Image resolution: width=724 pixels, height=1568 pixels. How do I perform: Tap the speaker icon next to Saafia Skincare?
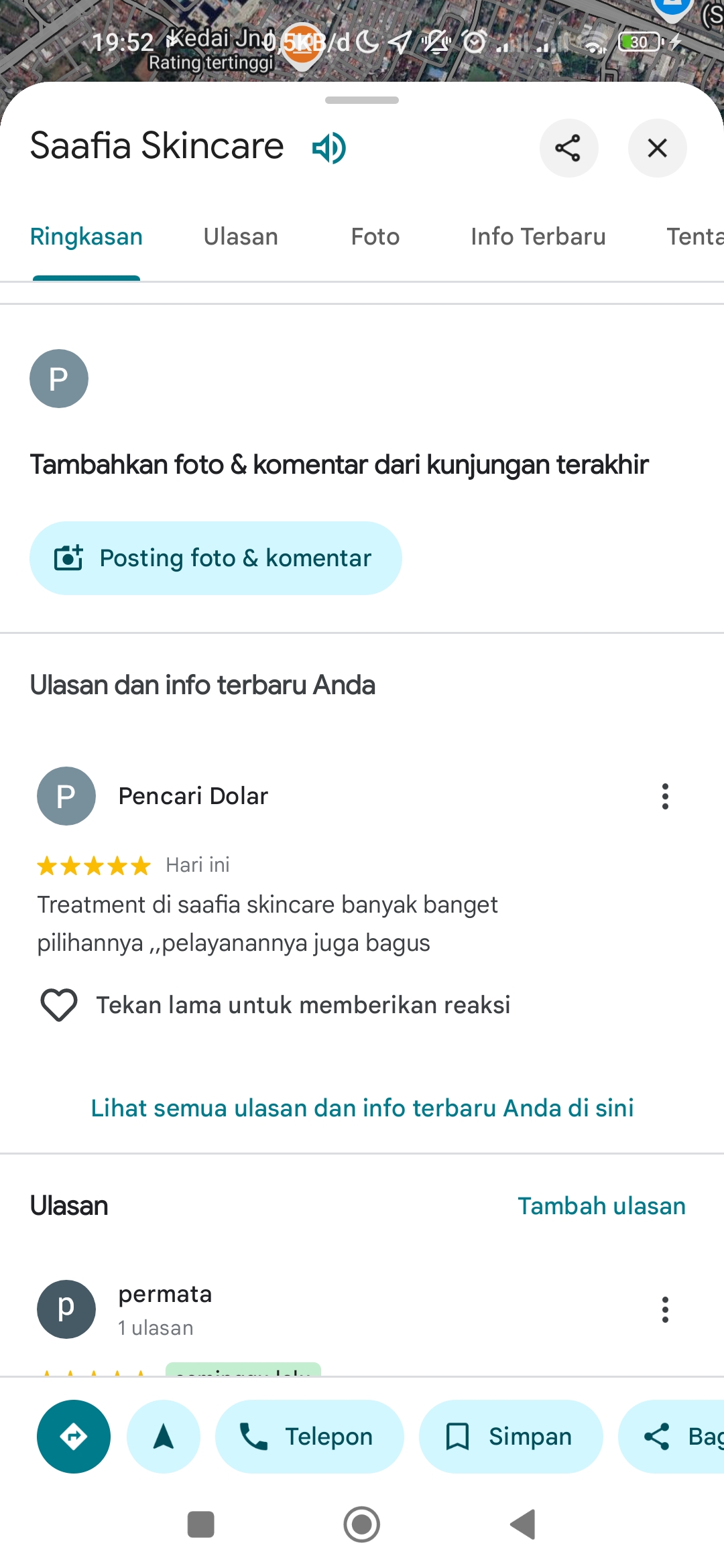coord(329,148)
